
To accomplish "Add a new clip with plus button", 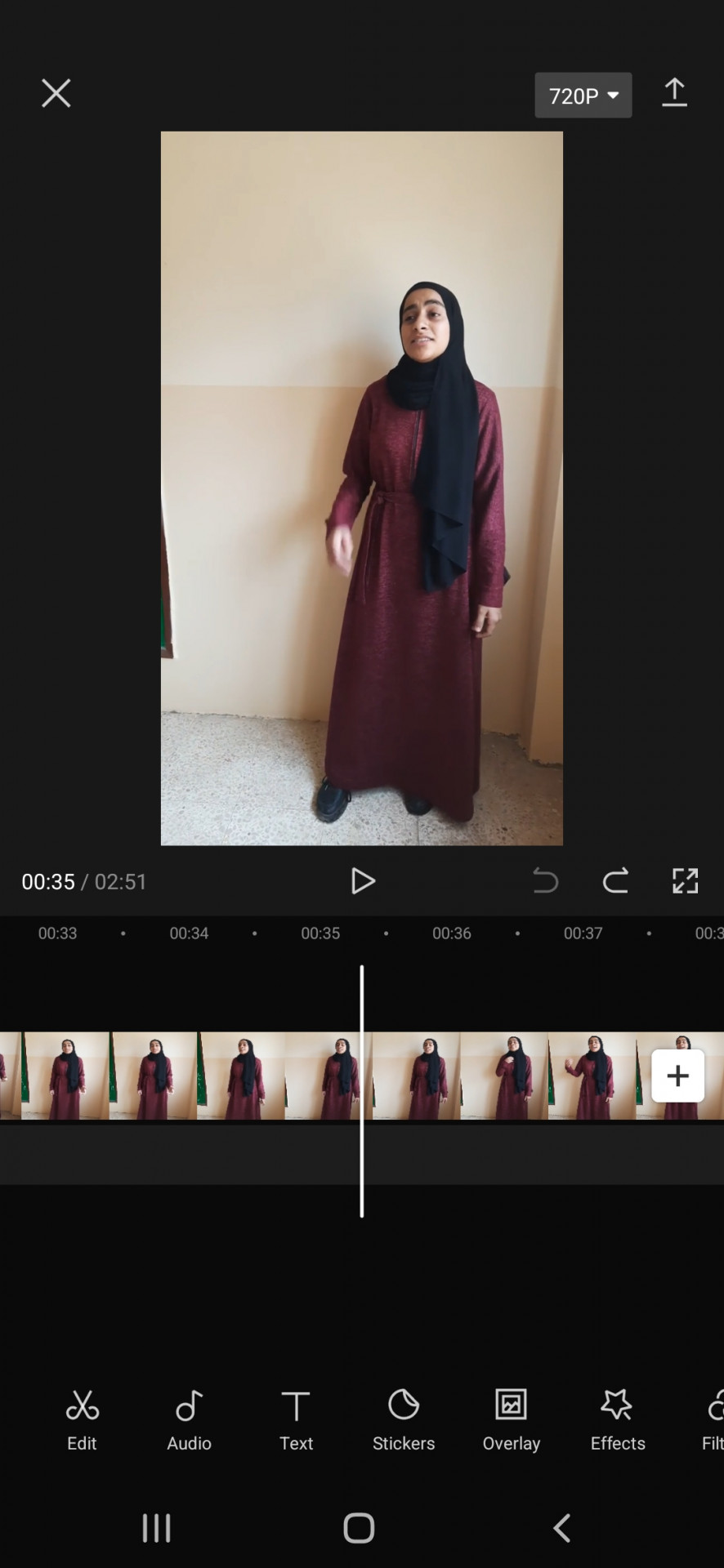I will [x=677, y=1076].
